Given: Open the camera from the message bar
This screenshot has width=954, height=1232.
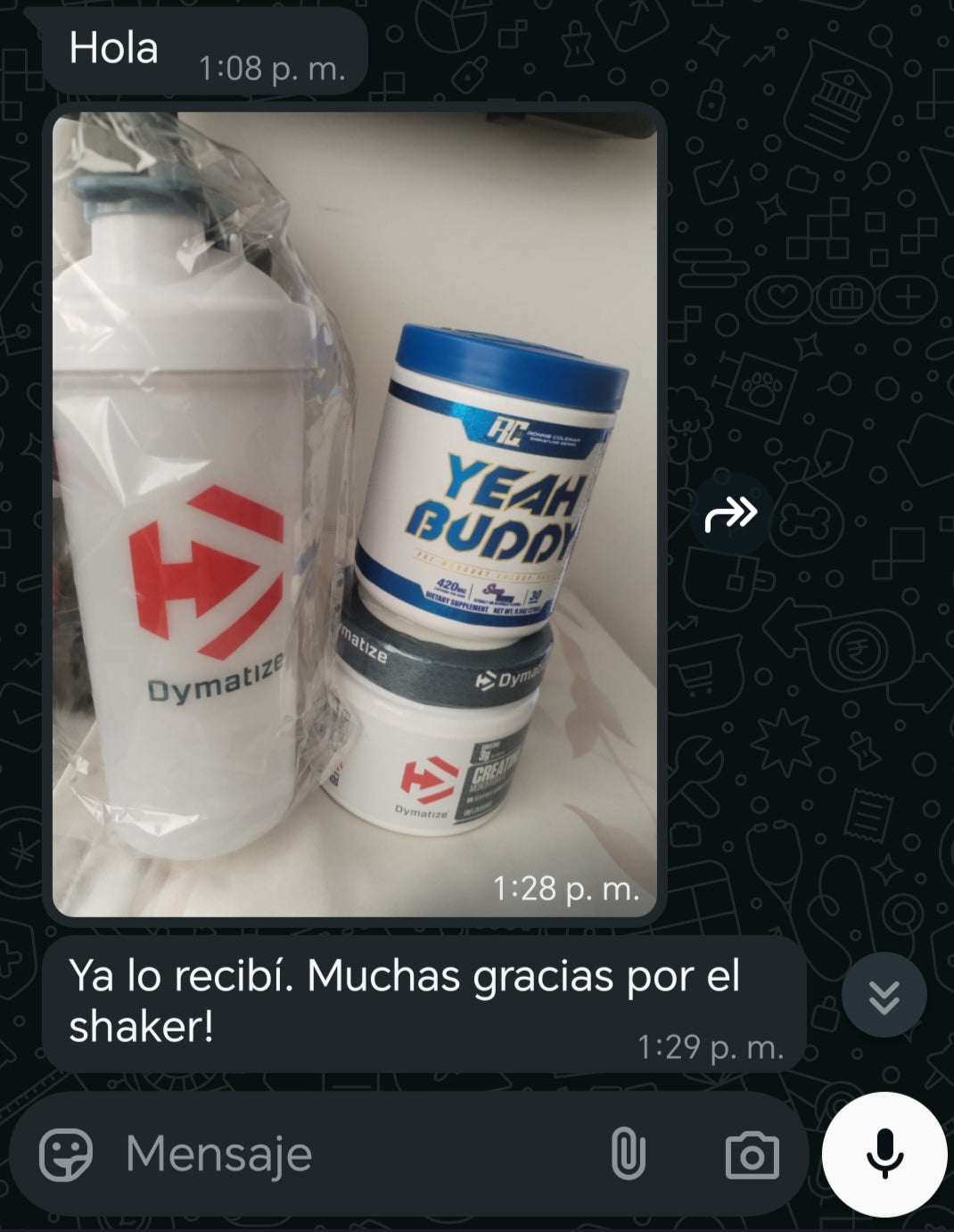Looking at the screenshot, I should [752, 1154].
